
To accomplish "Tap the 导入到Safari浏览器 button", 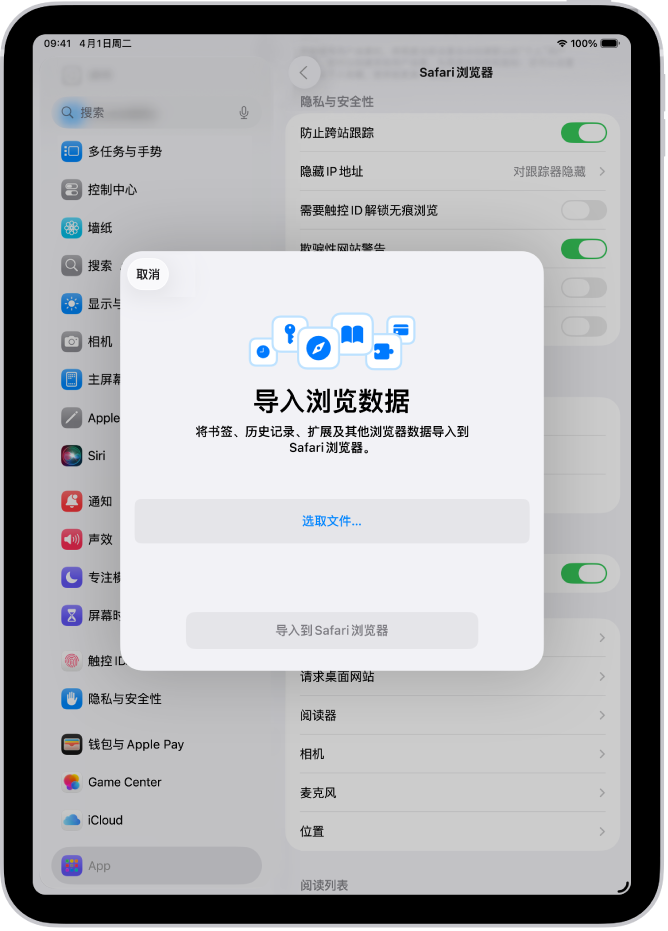I will [332, 631].
